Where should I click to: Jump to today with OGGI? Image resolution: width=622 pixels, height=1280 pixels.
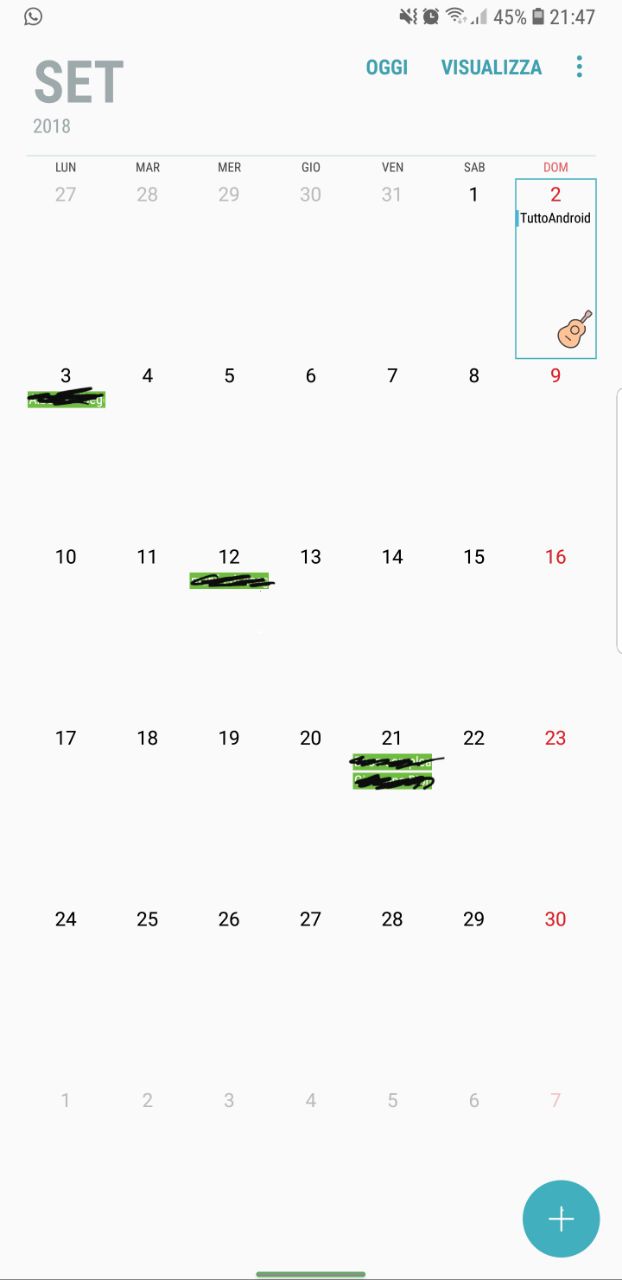pos(386,67)
